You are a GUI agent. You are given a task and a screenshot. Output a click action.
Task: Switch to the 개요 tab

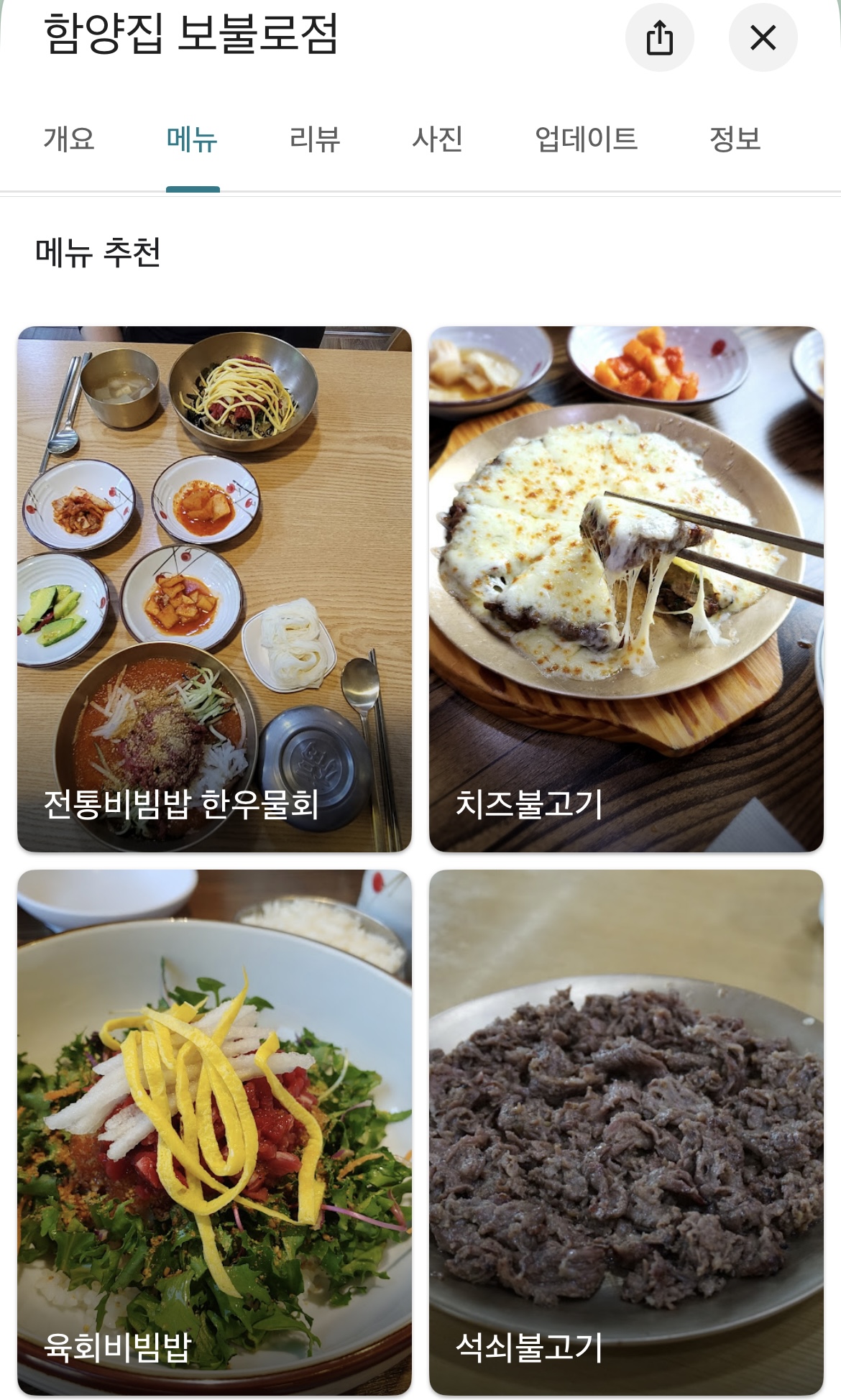coord(70,139)
